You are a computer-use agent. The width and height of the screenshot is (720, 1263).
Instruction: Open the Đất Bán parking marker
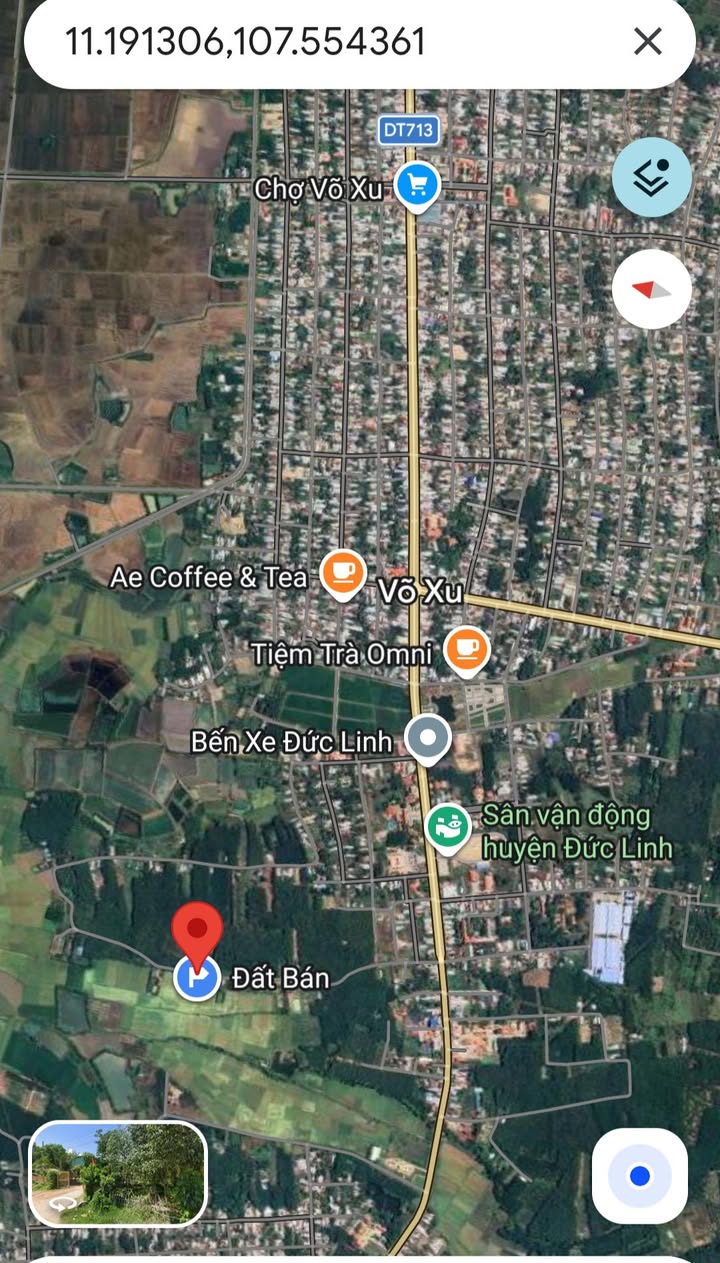(197, 977)
